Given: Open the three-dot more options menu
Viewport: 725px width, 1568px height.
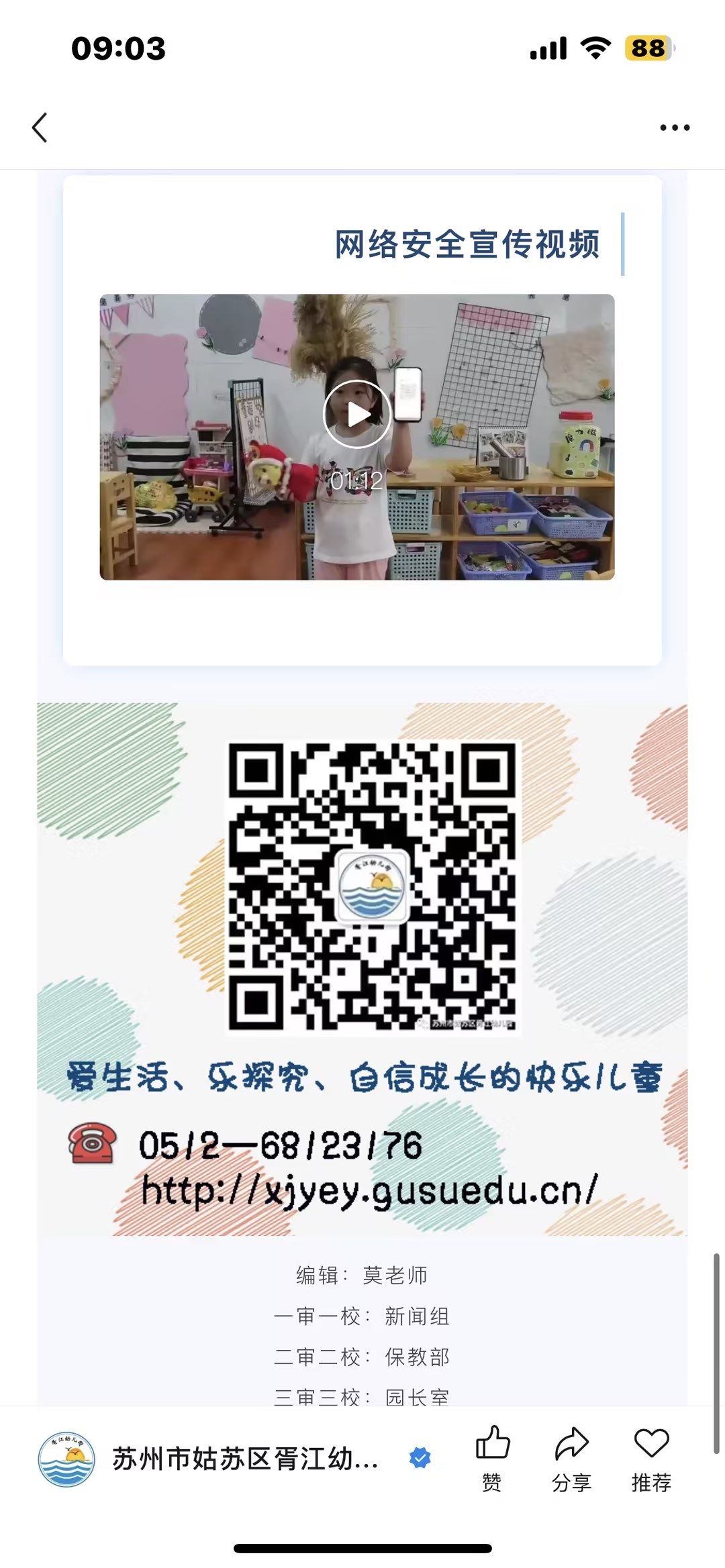Looking at the screenshot, I should pos(674,127).
